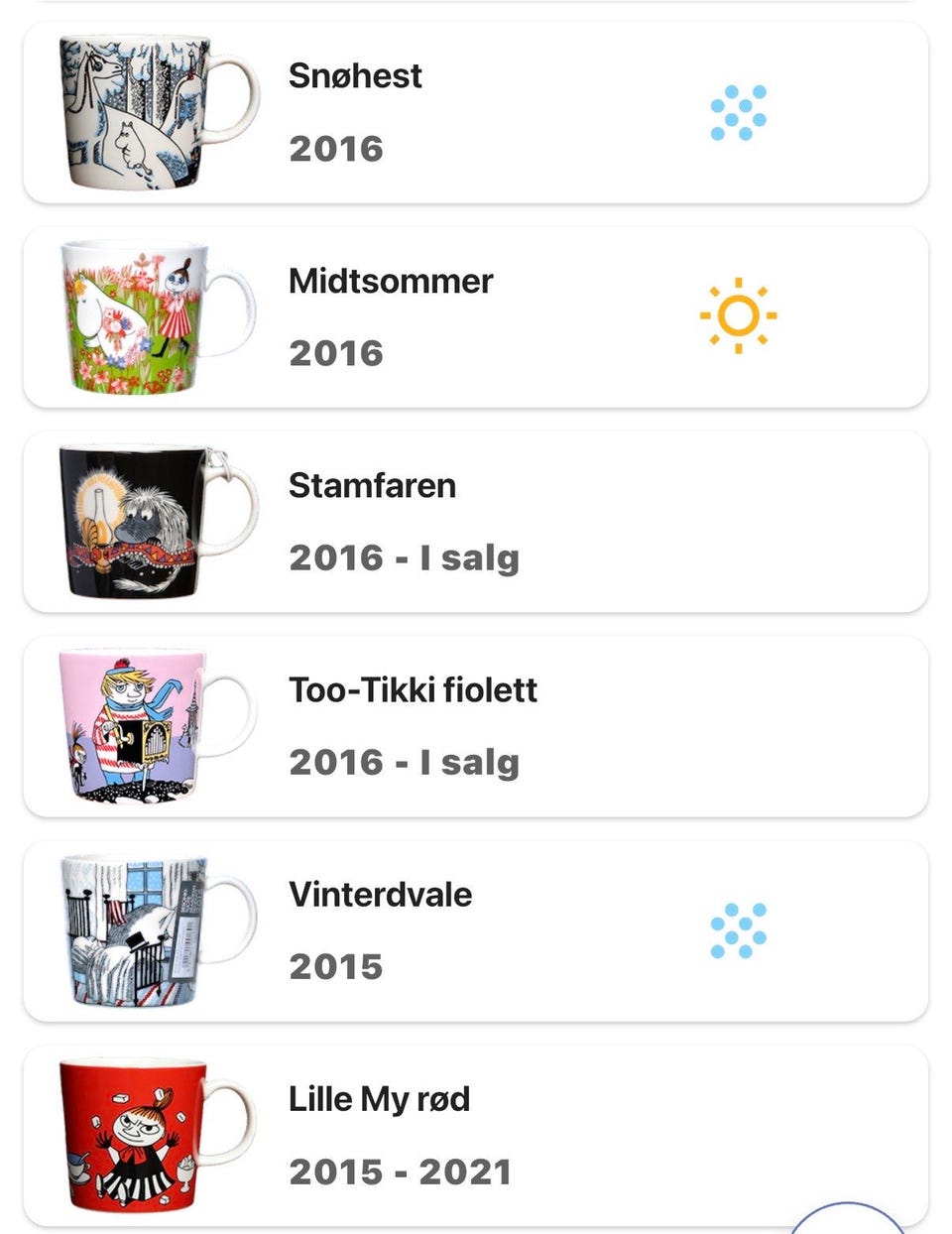952x1234 pixels.
Task: Open the Stamfaren entry
Action: 476,520
